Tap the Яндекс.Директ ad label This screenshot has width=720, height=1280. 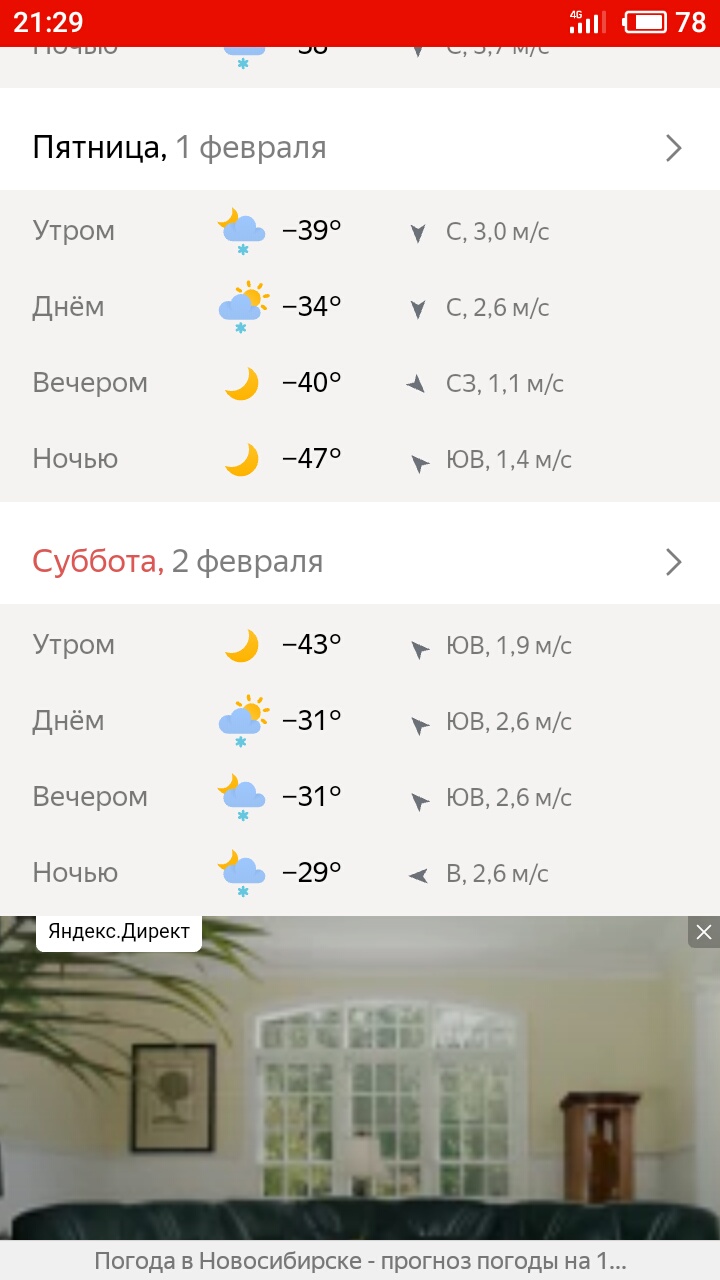click(119, 932)
